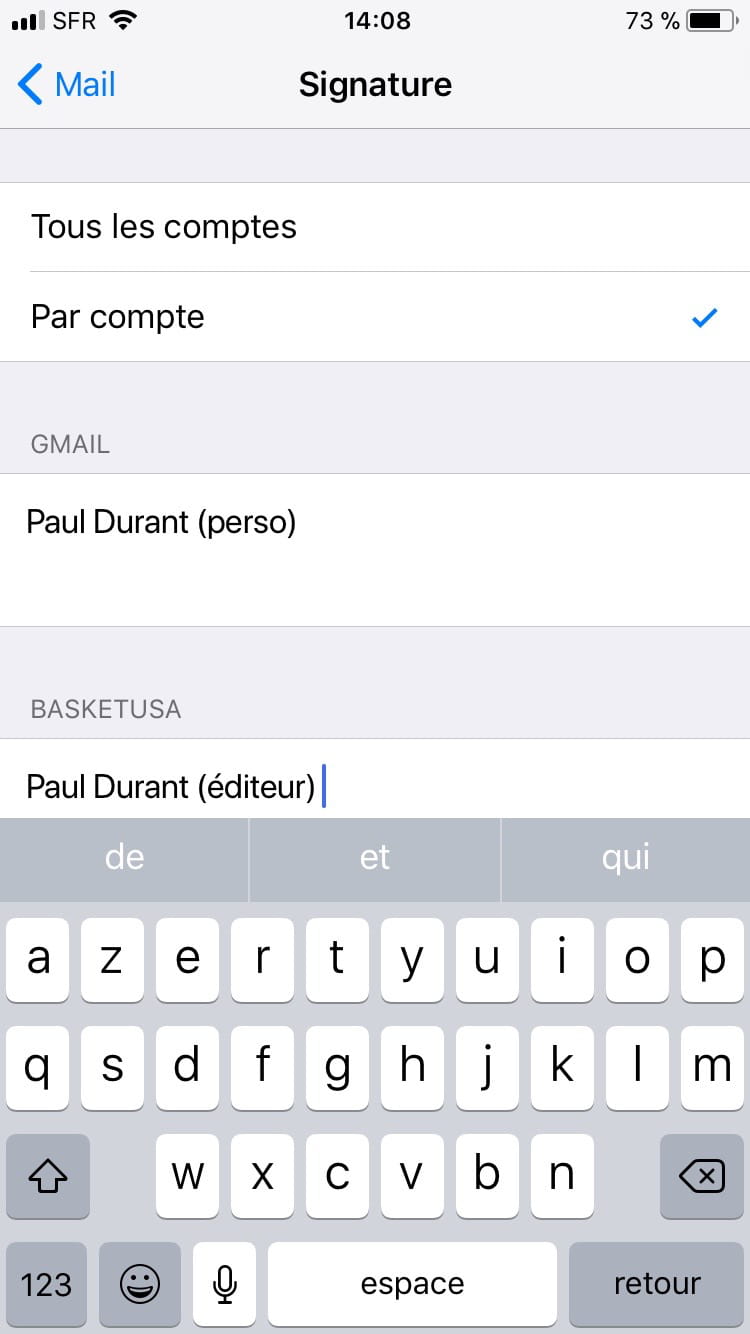Viewport: 750px width, 1334px height.
Task: Edit the Gmail signature field
Action: click(x=375, y=549)
